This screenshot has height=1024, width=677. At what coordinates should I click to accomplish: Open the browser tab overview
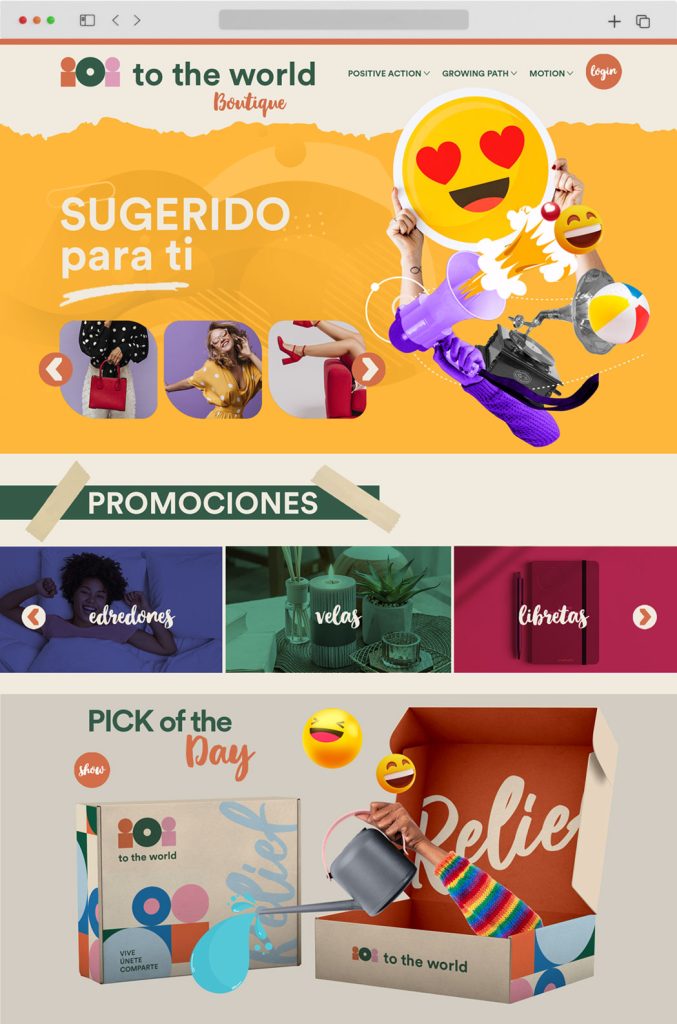[643, 20]
